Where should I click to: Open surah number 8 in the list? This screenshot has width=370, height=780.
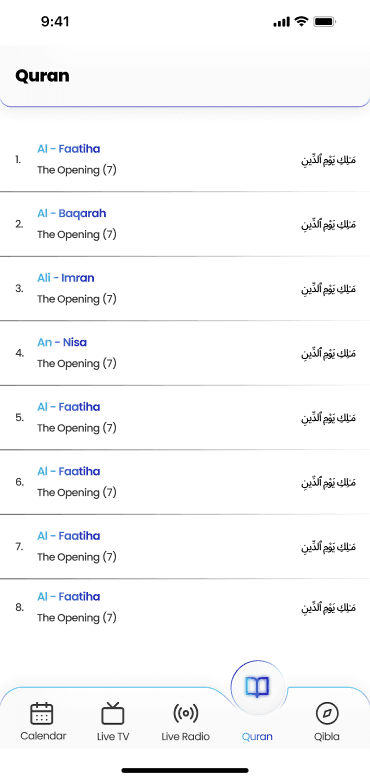click(x=185, y=607)
